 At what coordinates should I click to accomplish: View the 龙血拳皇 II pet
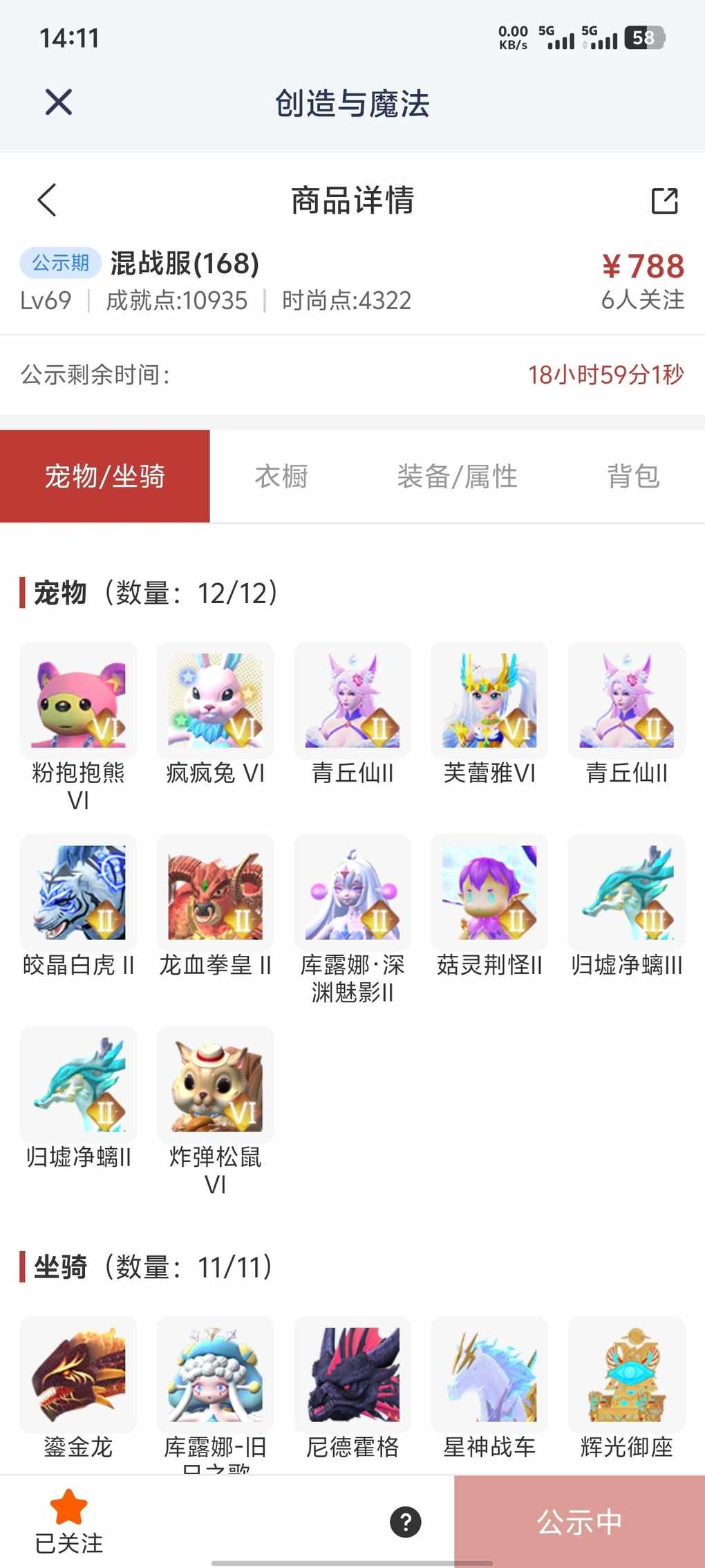pyautogui.click(x=215, y=892)
